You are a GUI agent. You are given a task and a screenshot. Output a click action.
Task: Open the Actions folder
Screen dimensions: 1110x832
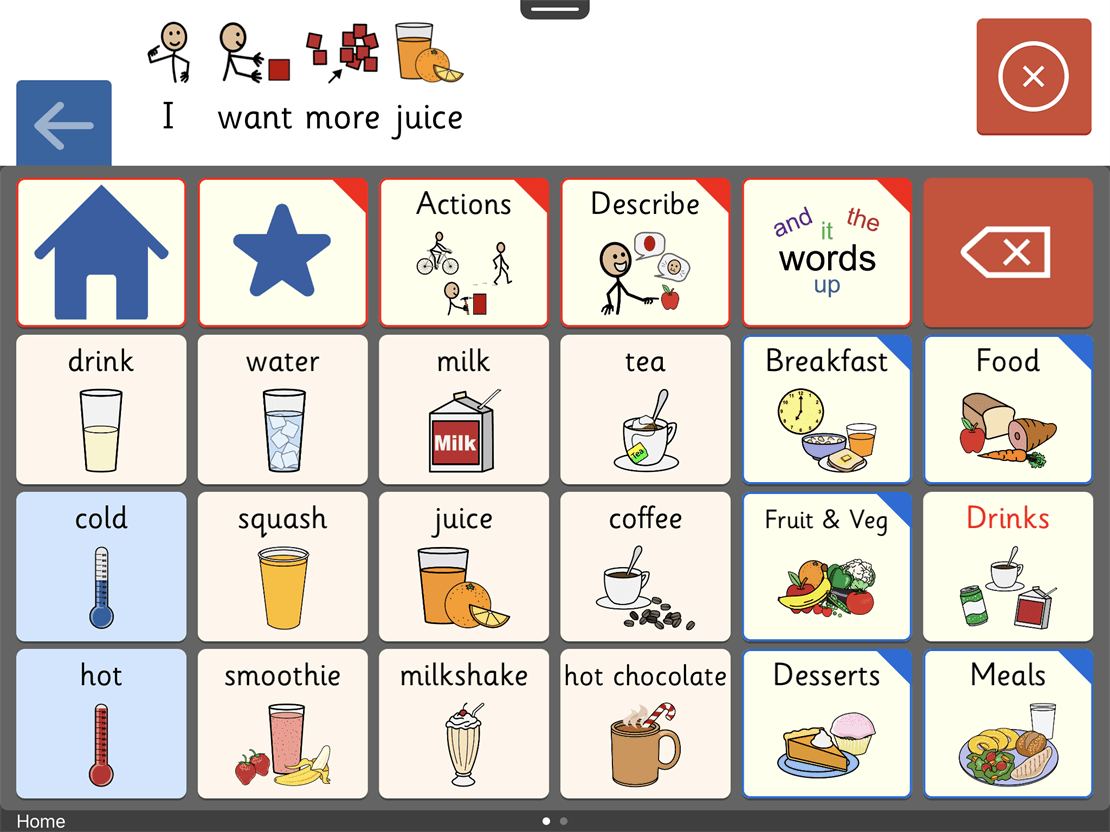(x=464, y=252)
